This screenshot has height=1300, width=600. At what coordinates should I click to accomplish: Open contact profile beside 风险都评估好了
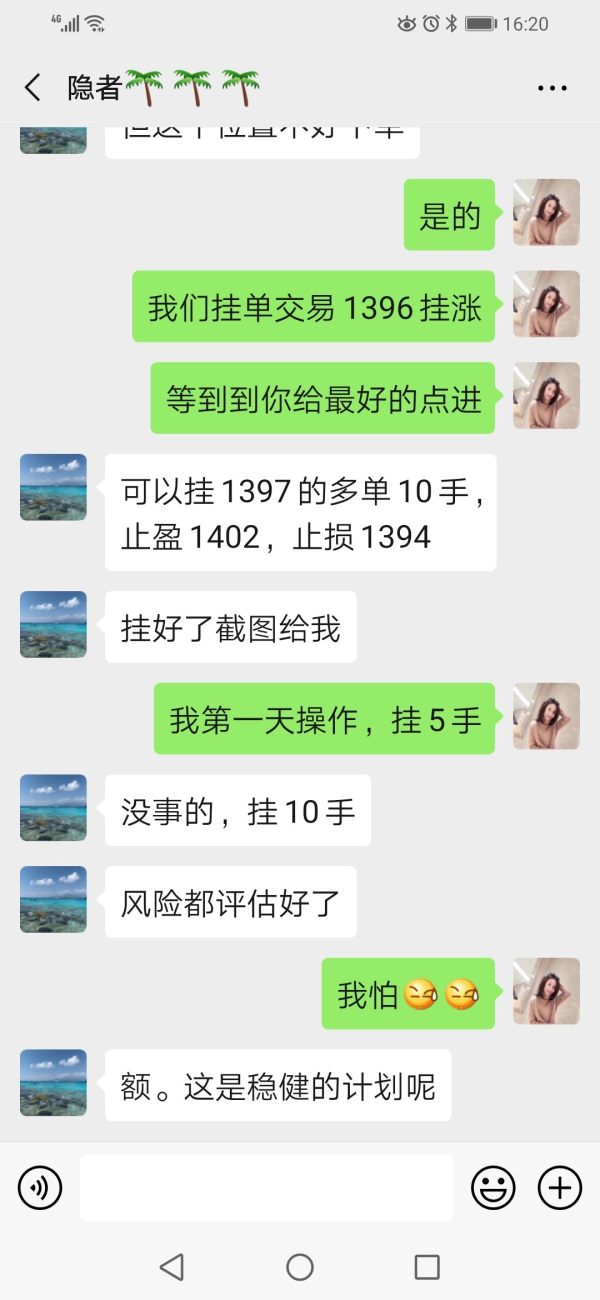click(53, 899)
